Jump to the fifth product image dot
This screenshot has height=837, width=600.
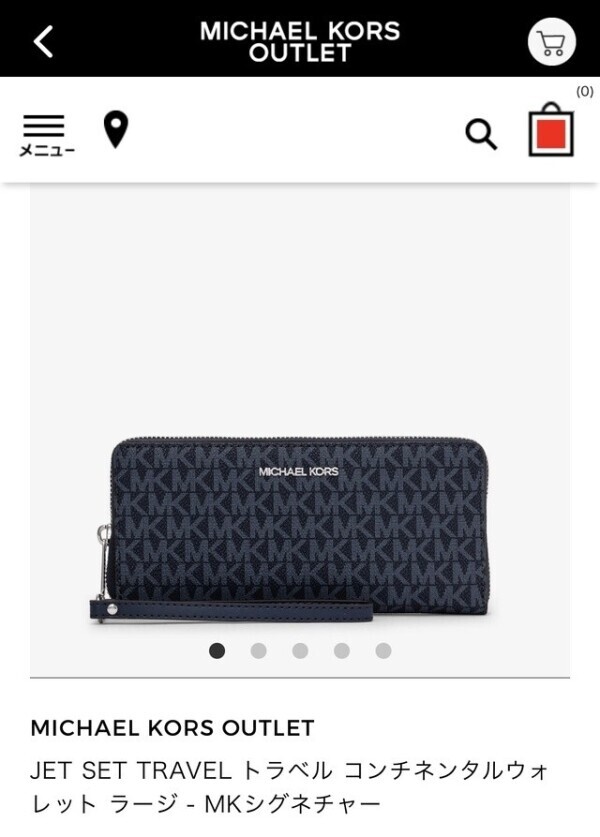pyautogui.click(x=383, y=651)
